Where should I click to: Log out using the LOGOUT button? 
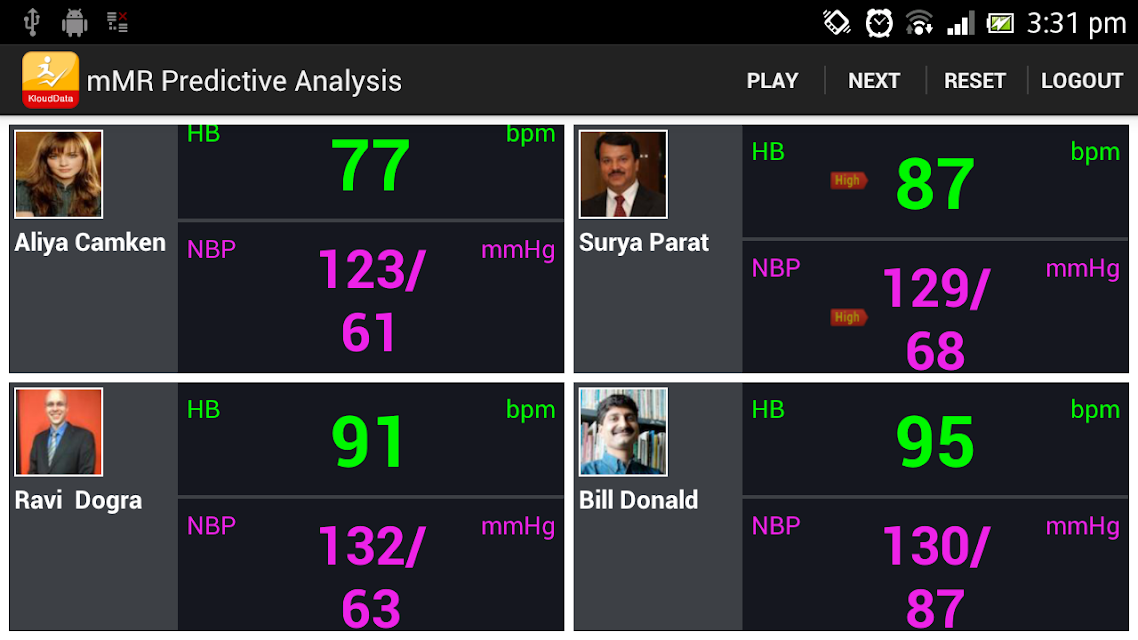[x=1082, y=81]
